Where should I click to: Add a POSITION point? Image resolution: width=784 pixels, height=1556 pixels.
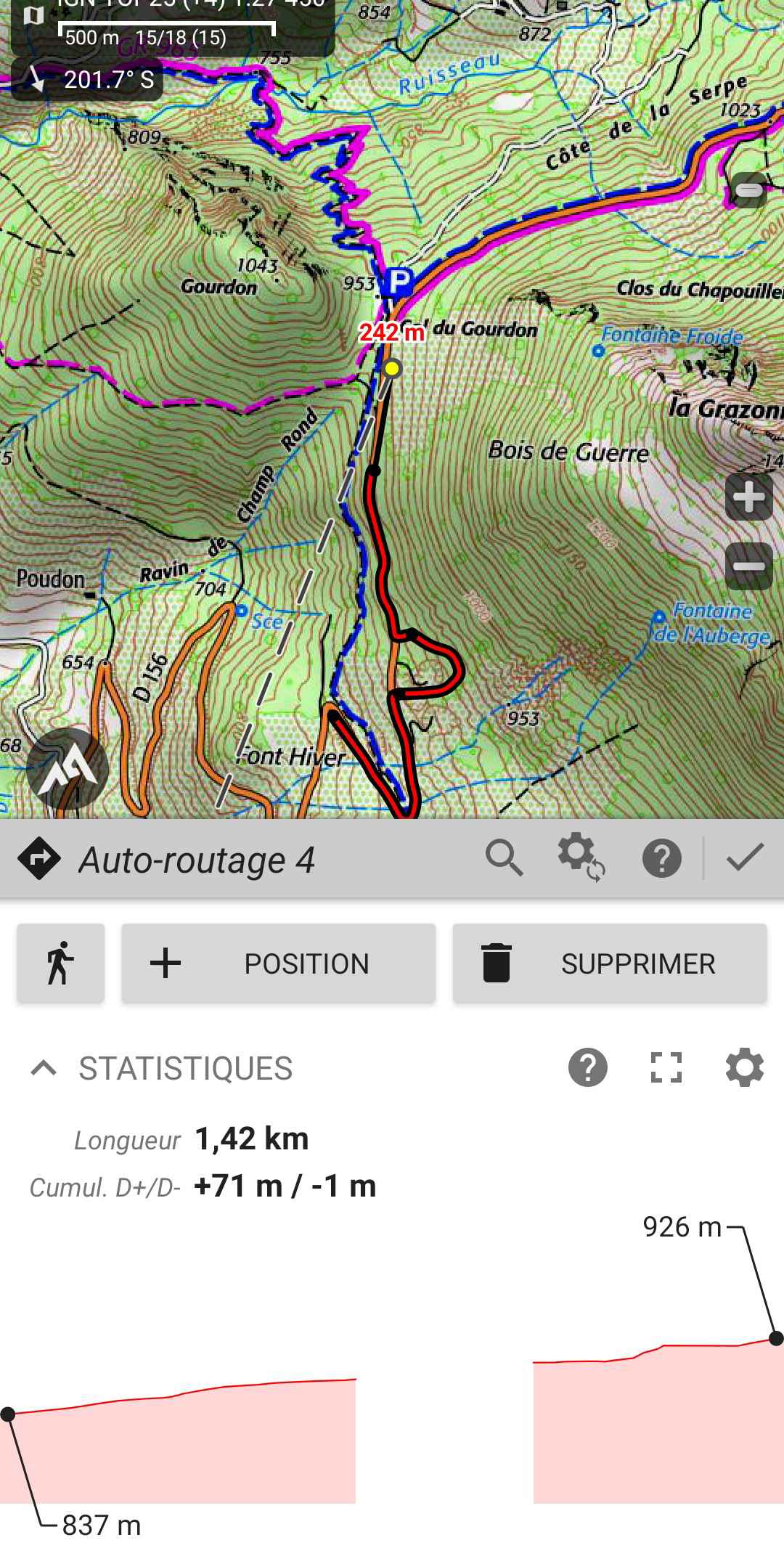tap(278, 963)
